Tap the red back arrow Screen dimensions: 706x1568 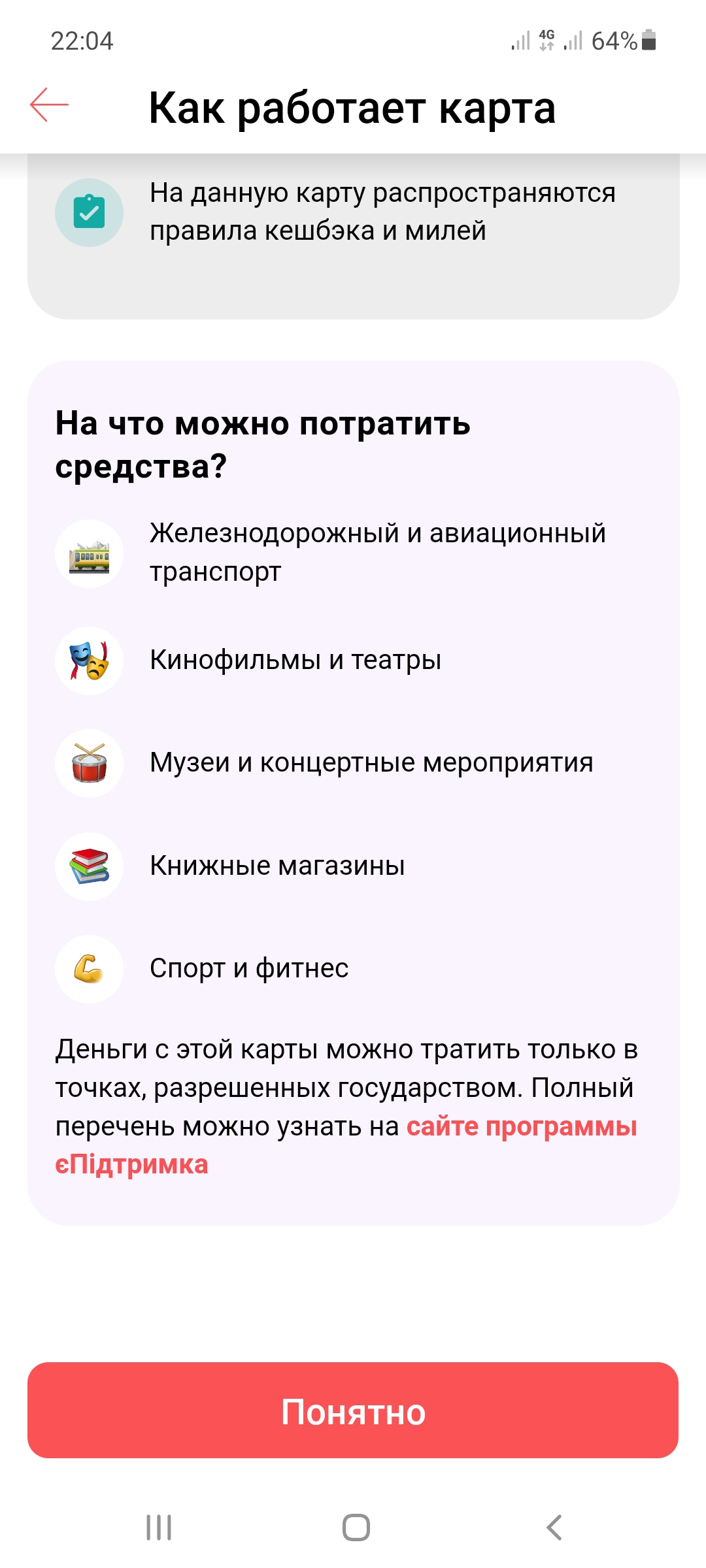(49, 105)
